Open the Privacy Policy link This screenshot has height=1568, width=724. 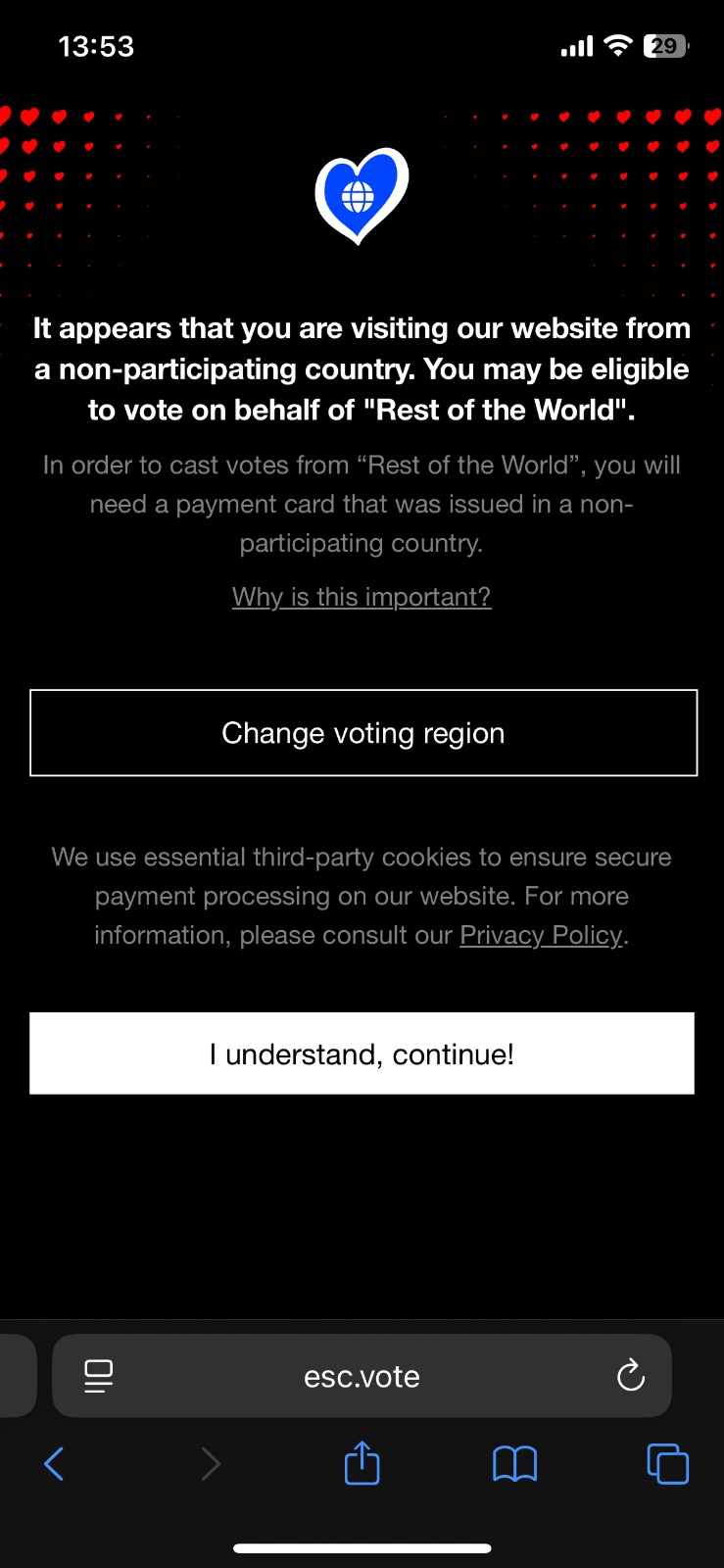pos(541,935)
